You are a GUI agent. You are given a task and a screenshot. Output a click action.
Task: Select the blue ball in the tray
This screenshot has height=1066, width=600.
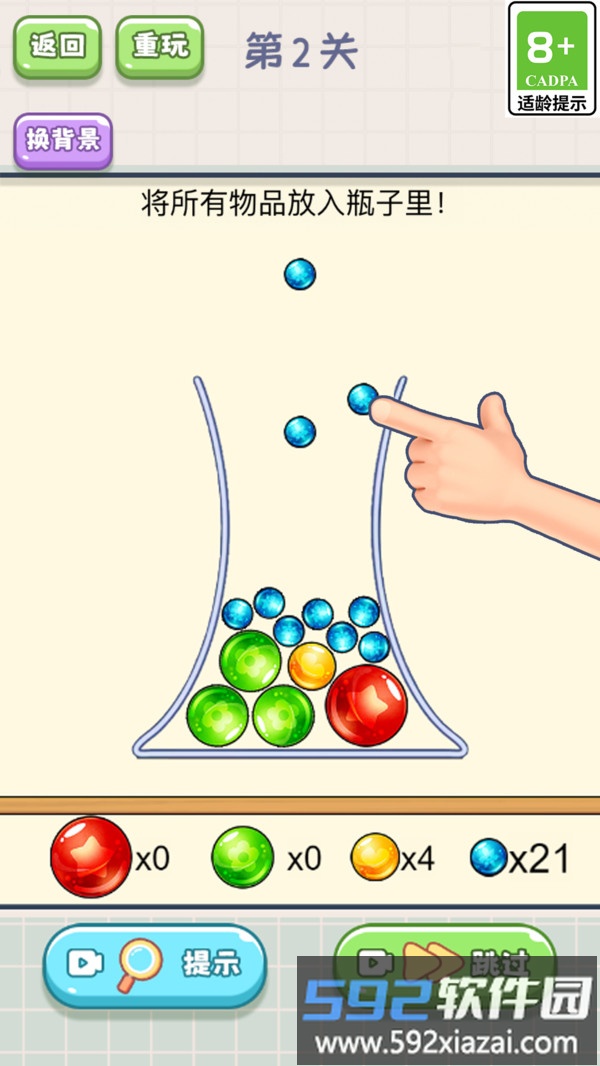[489, 857]
